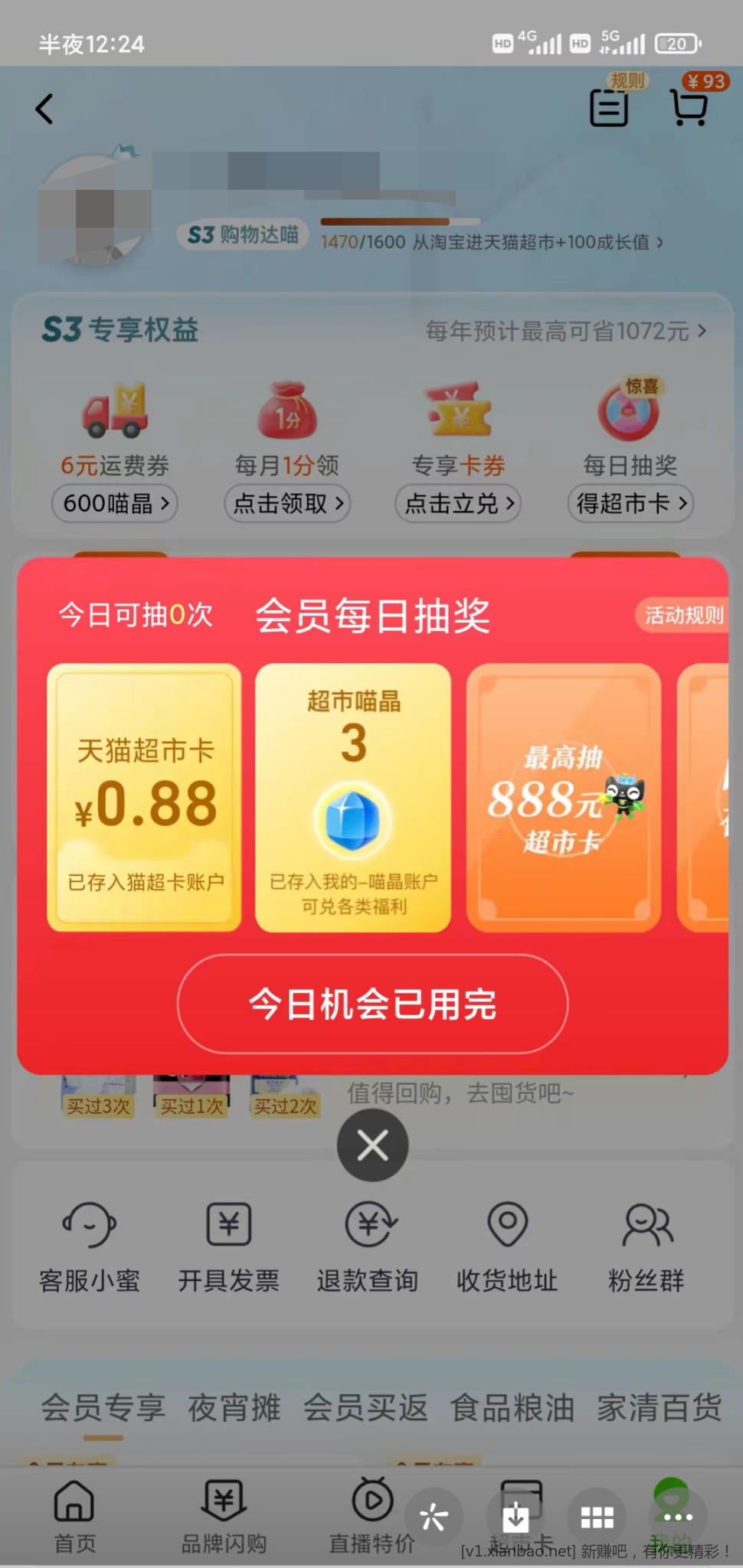Open the shopping cart
This screenshot has width=743, height=1568.
pos(689,107)
